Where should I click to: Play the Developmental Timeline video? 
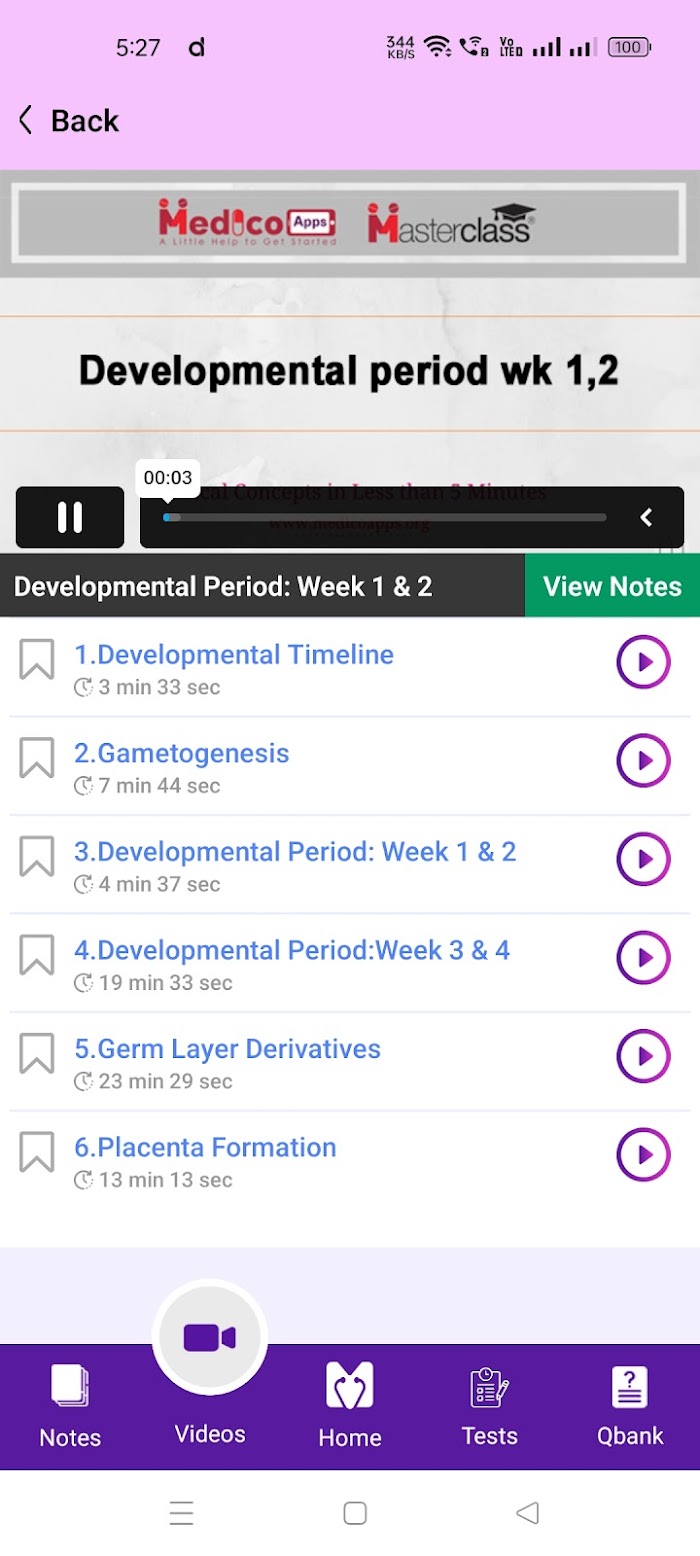[x=643, y=662]
